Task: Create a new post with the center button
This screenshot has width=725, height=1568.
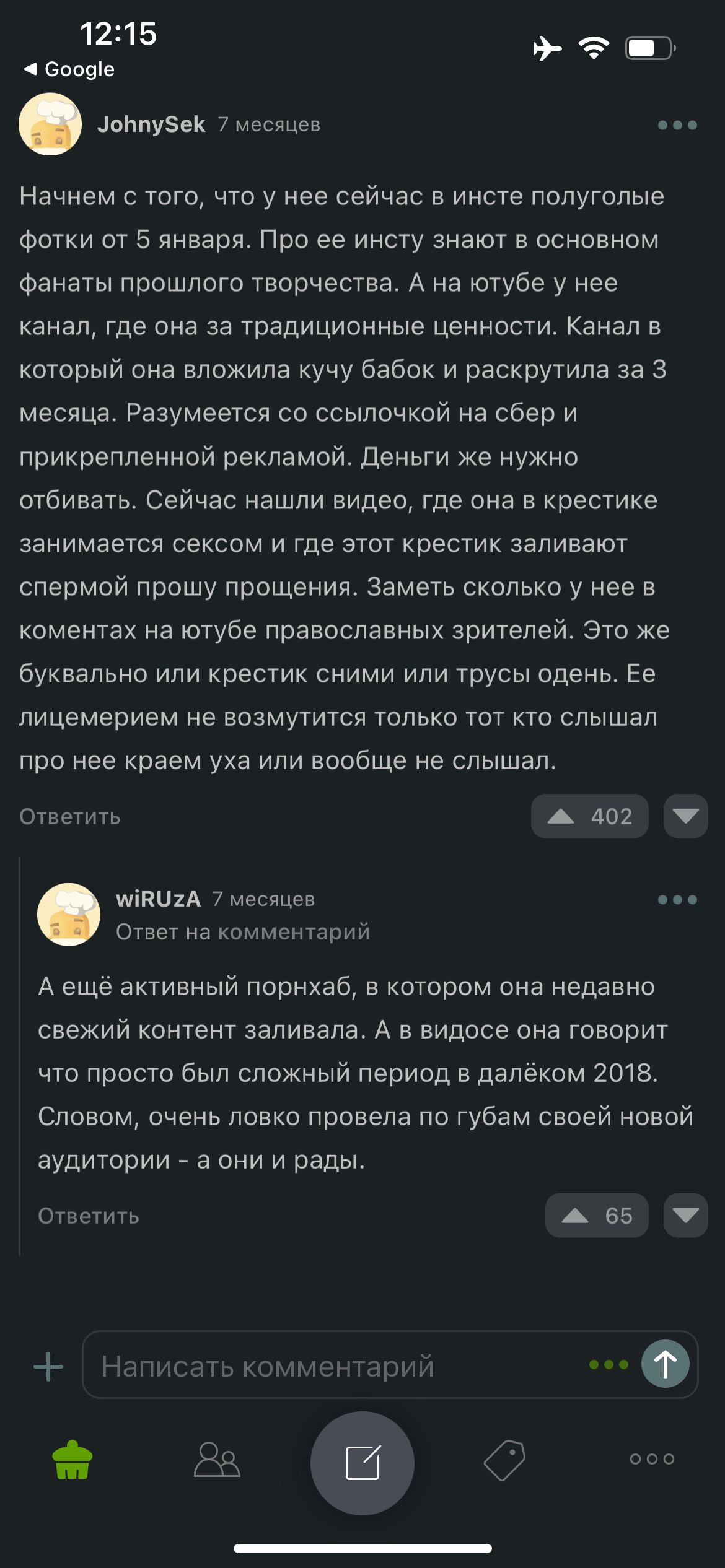Action: pos(362,1463)
